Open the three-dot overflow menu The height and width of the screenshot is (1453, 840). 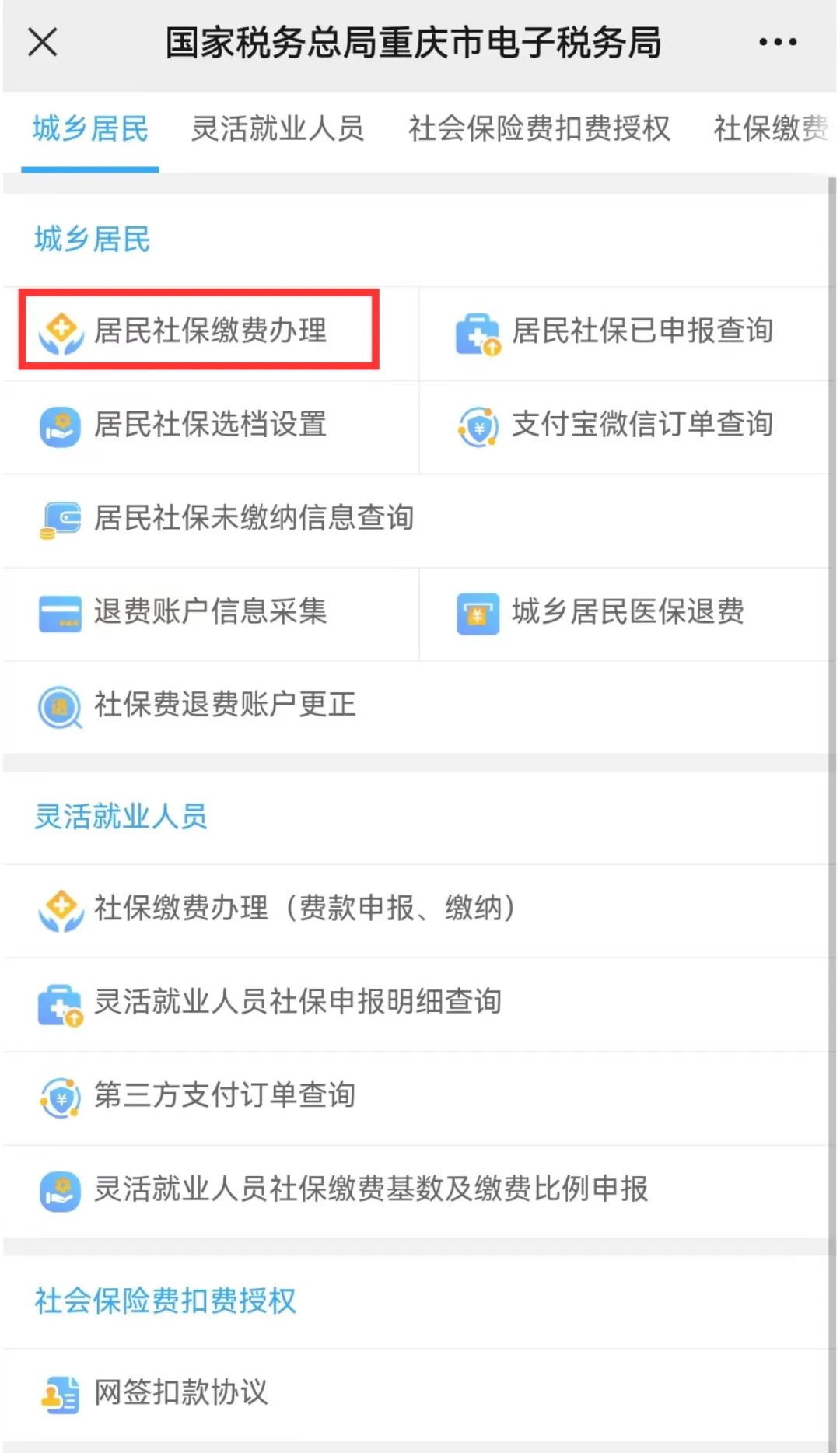point(778,42)
